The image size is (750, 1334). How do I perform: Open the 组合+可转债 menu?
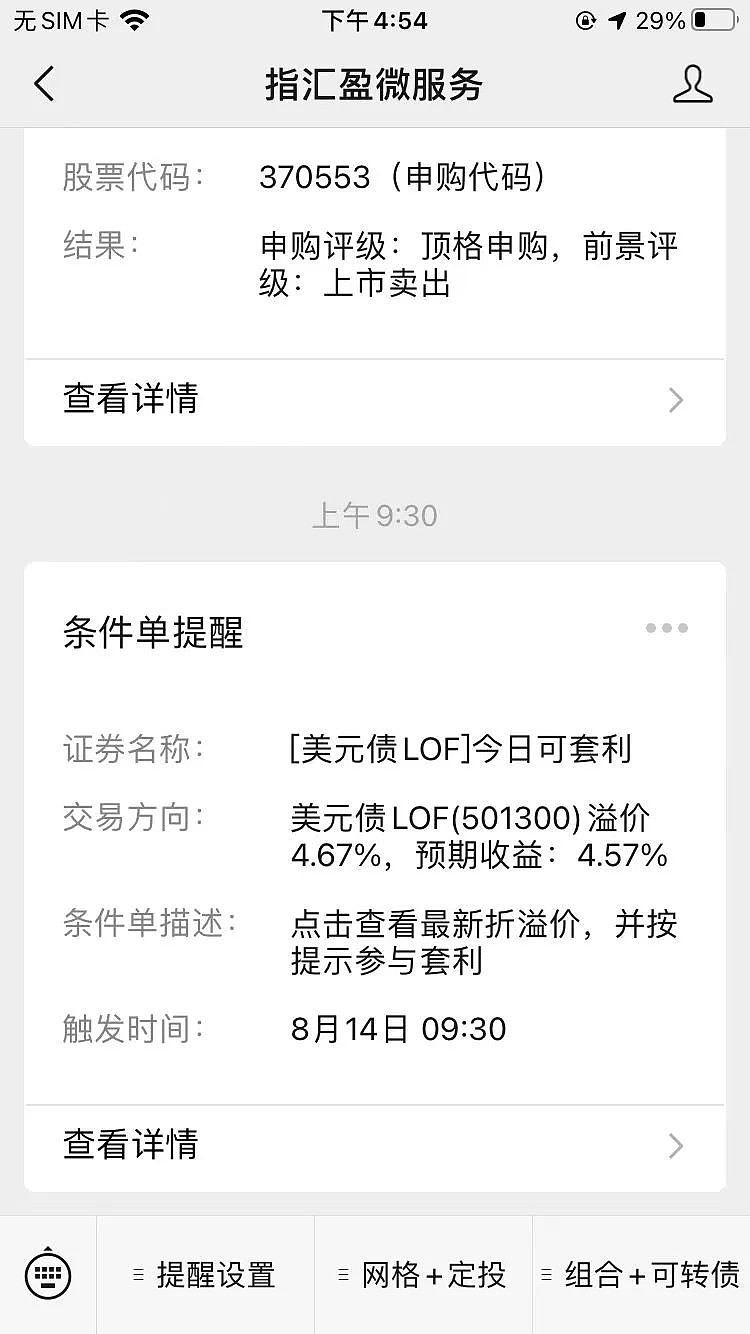(641, 1276)
